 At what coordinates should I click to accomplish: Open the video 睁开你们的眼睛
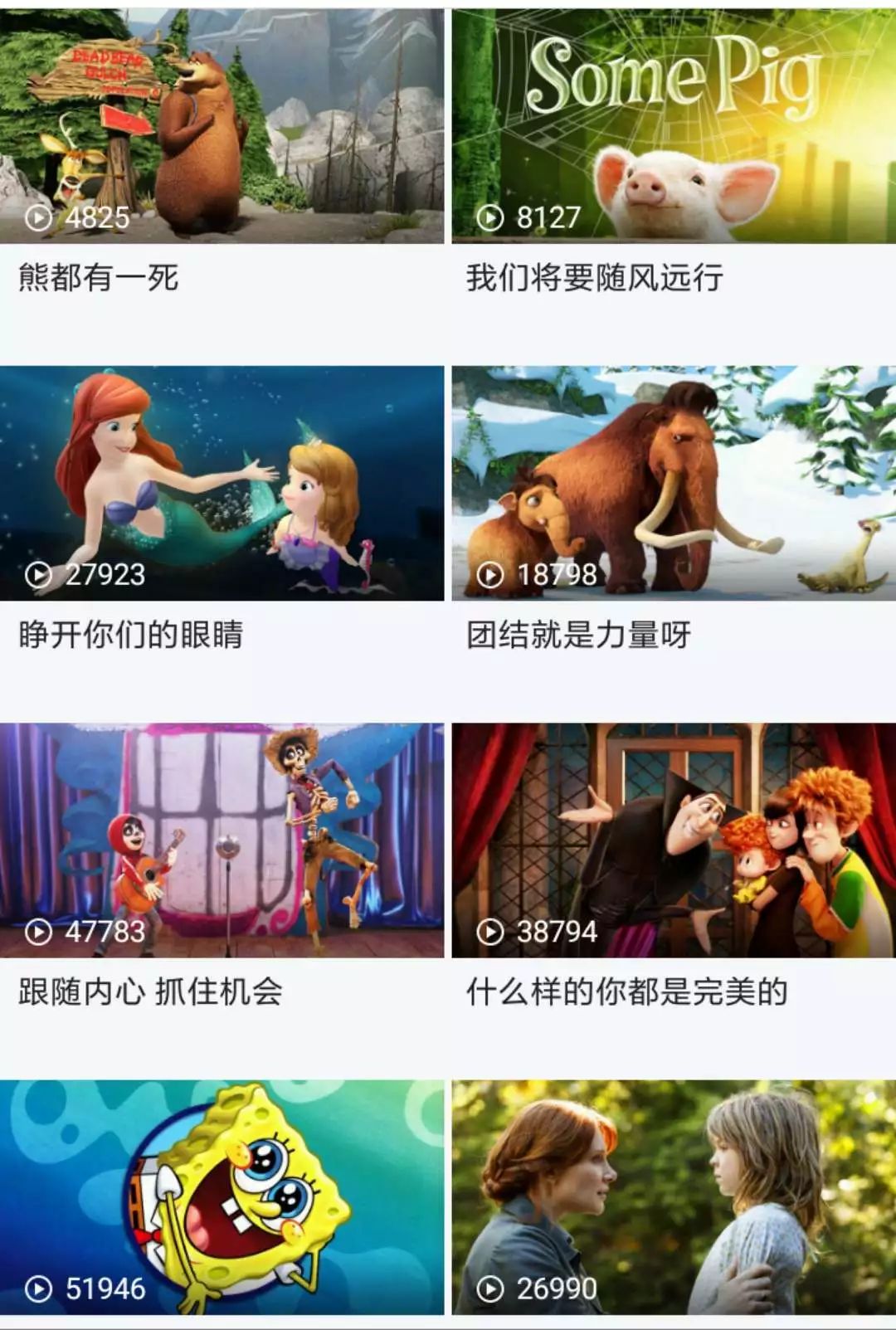pos(222,483)
